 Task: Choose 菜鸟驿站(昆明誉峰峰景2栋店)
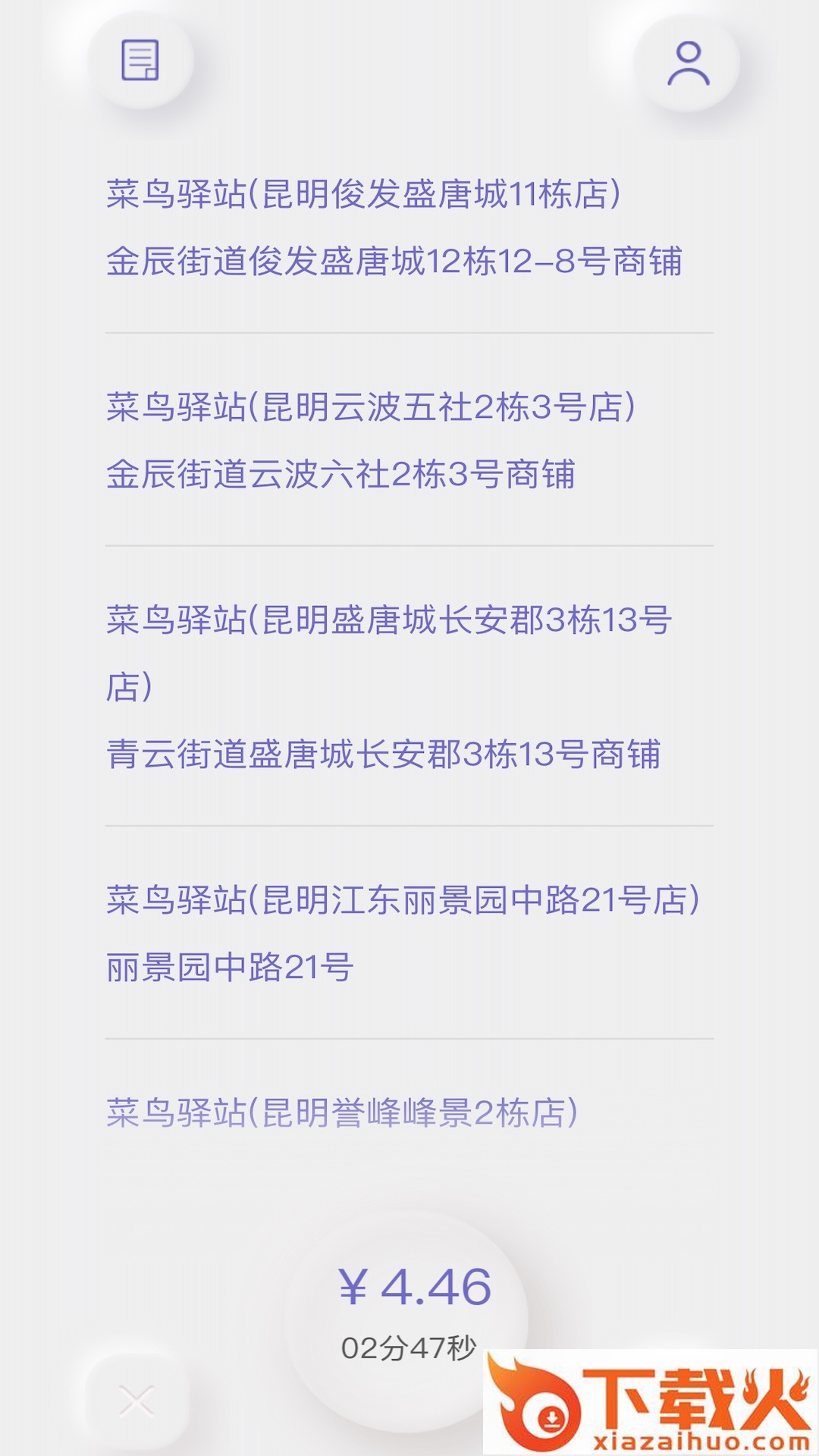click(x=342, y=1113)
